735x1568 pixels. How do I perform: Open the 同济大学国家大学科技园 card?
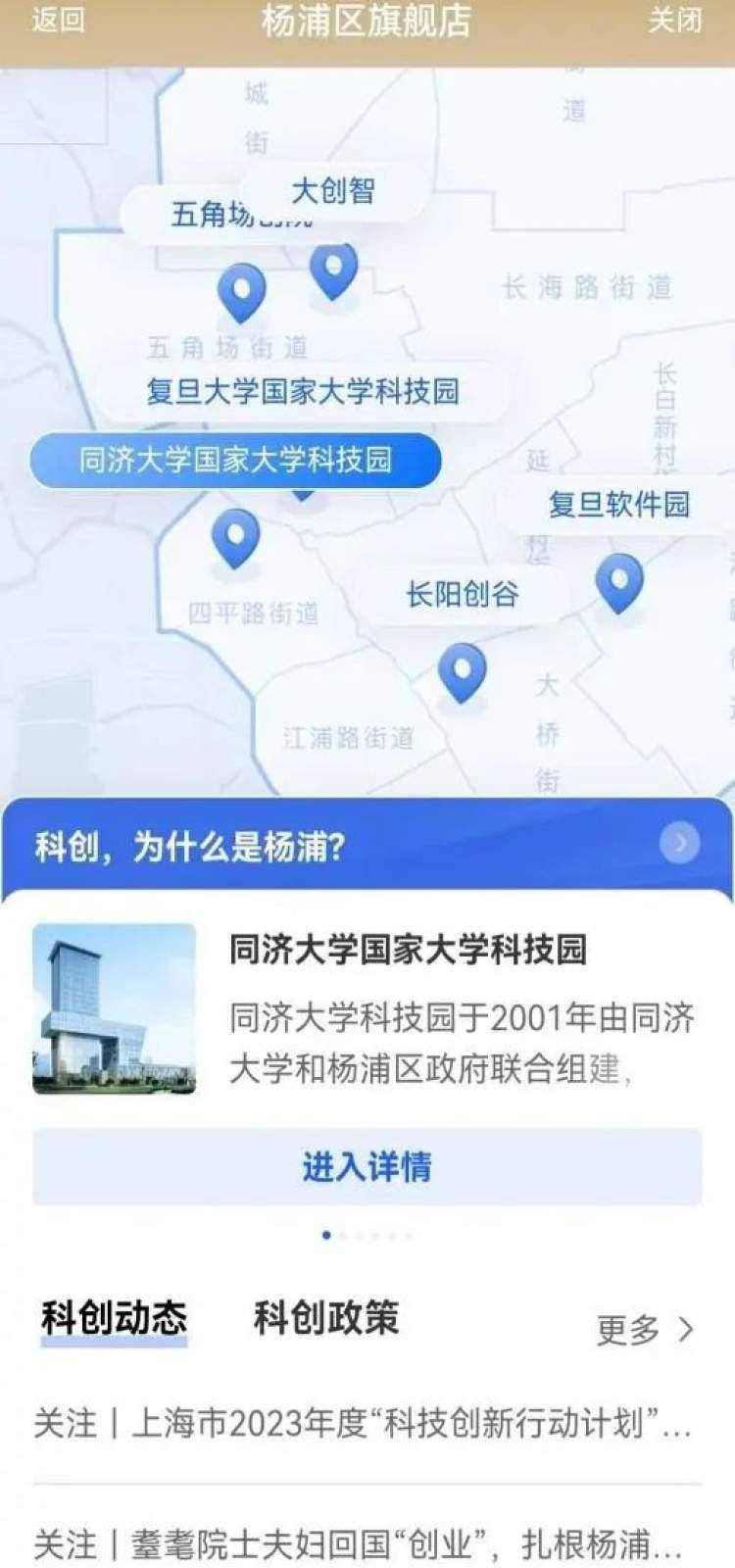coord(408,949)
